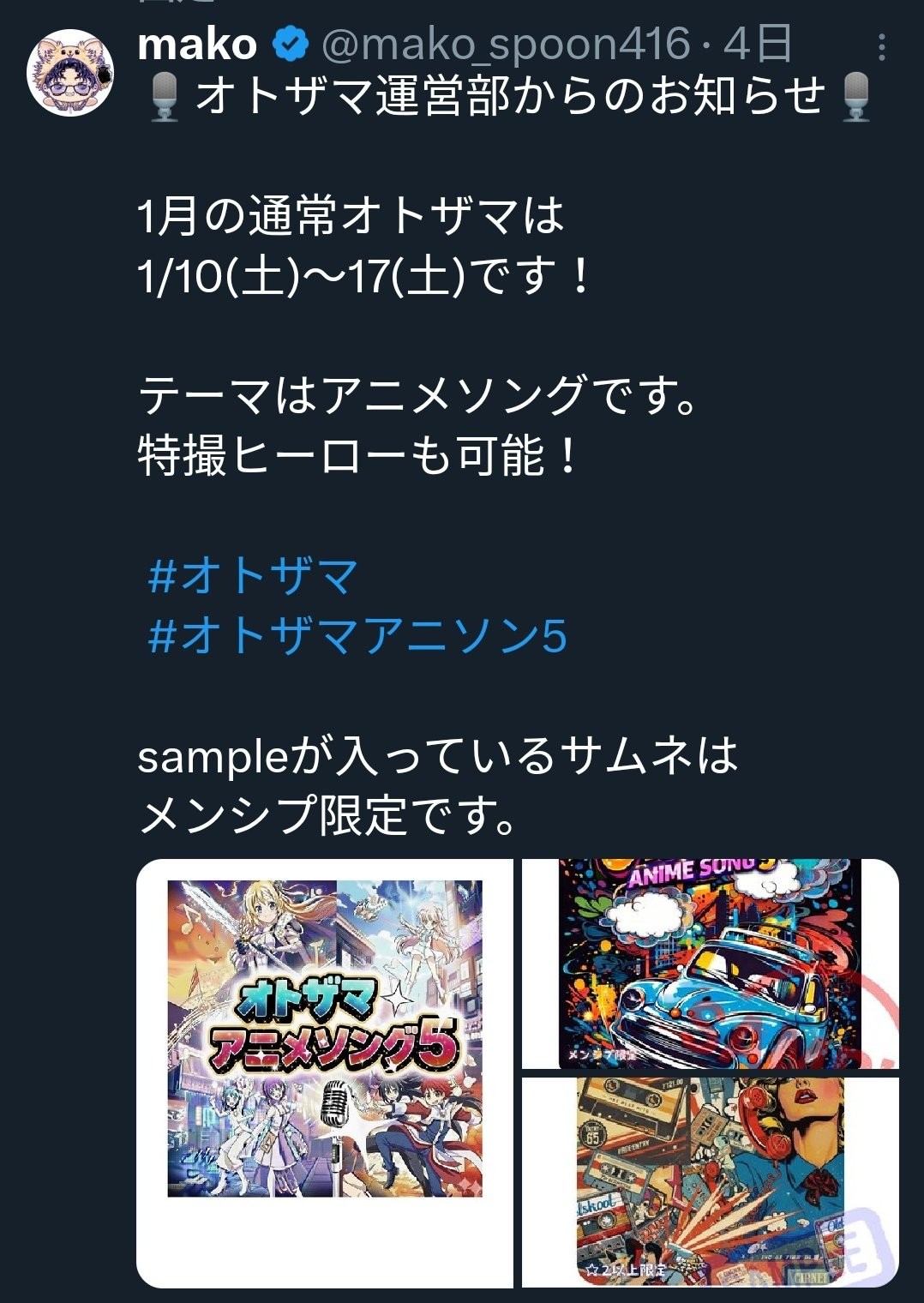View the blue car Anime Song image
Screen dimensions: 924x1303
click(710, 964)
